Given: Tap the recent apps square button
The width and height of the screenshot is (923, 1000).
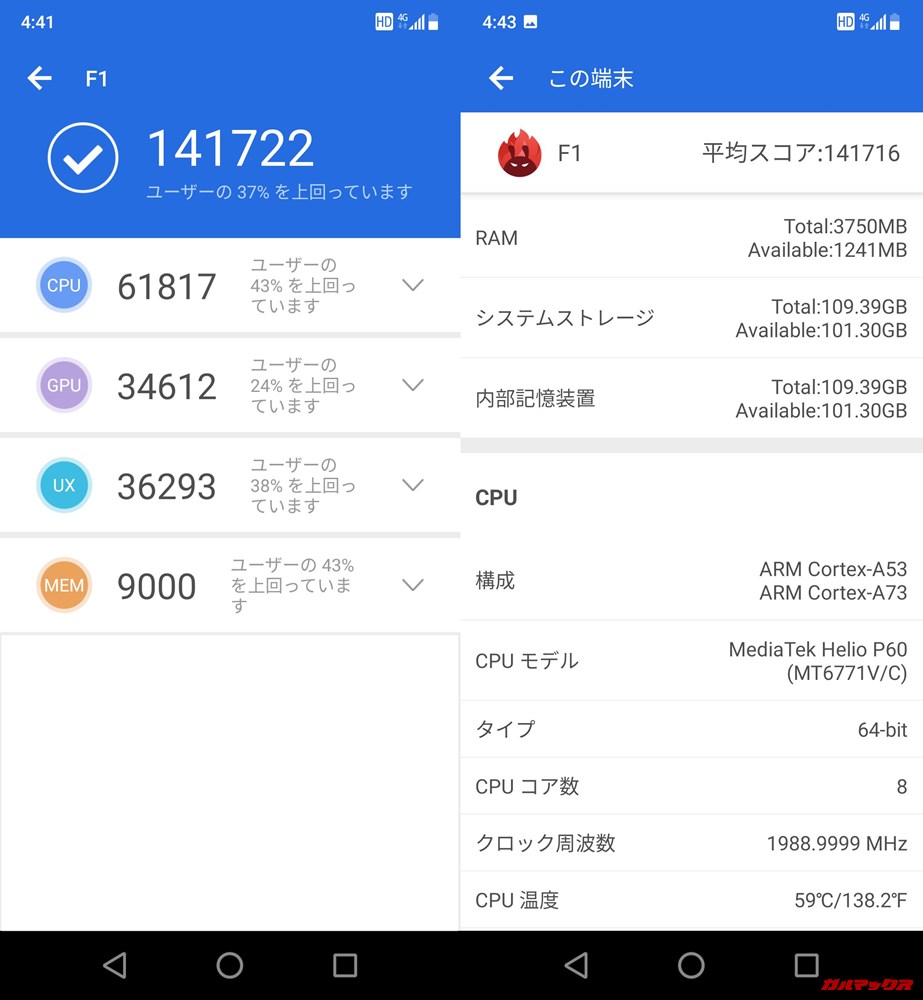Looking at the screenshot, I should pyautogui.click(x=345, y=965).
